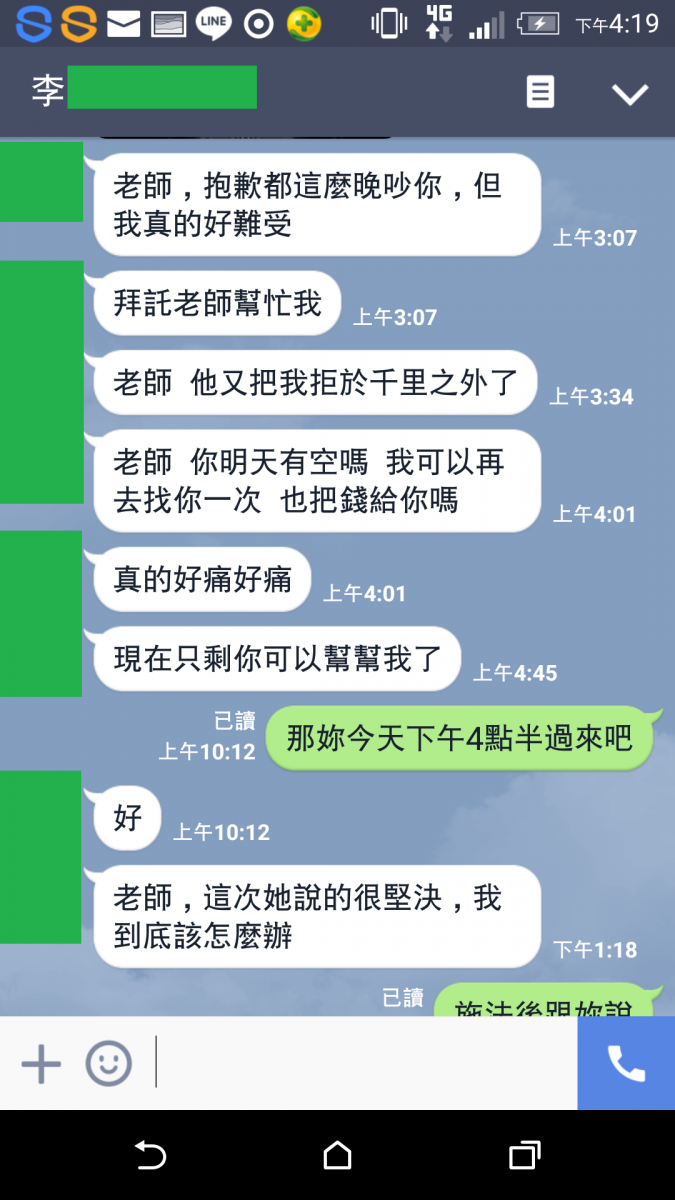Open the plus attachment menu
This screenshot has width=675, height=1200.
(x=41, y=1064)
